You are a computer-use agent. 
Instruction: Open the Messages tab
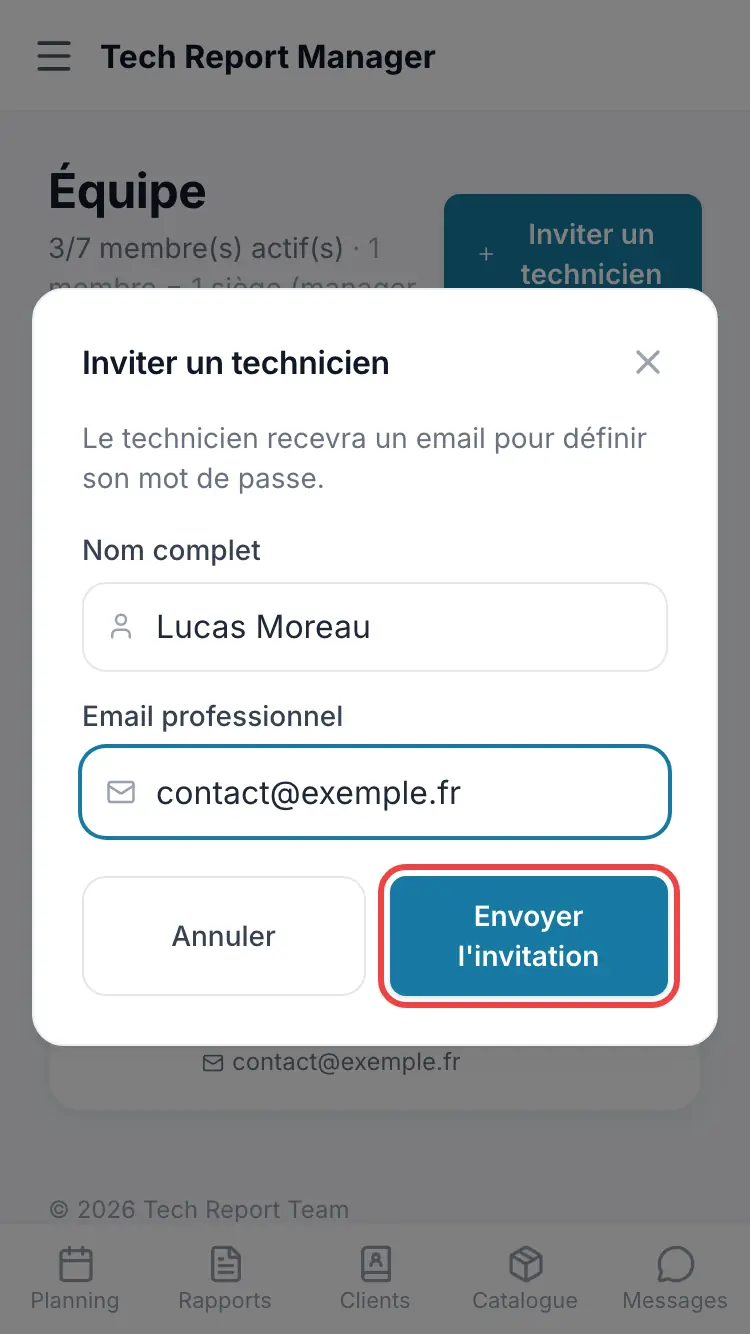pyautogui.click(x=675, y=1279)
